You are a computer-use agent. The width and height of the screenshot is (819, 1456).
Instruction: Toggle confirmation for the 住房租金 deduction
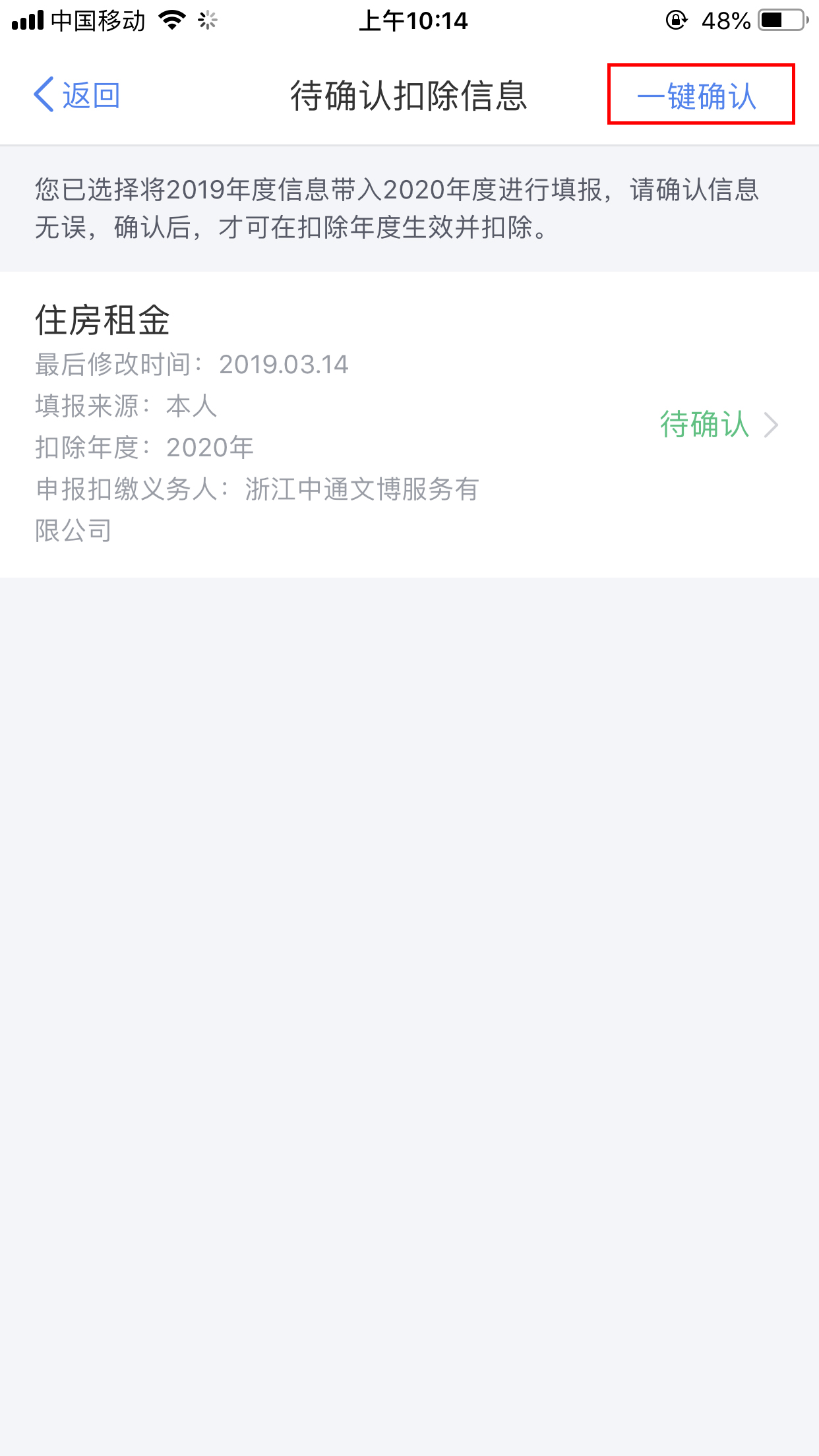pos(704,425)
